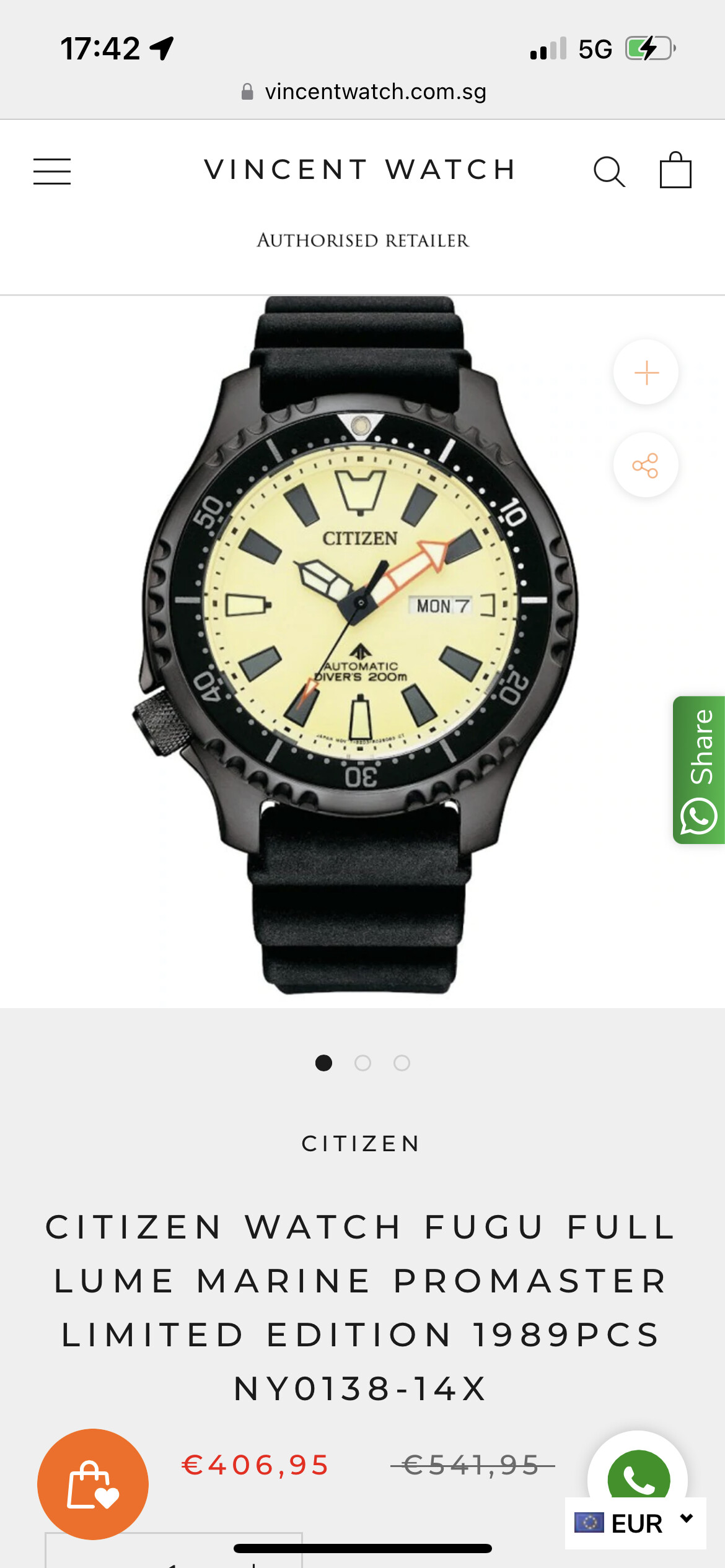Viewport: 725px width, 1568px height.
Task: Open the orange wishlist bag button
Action: coord(93,1484)
